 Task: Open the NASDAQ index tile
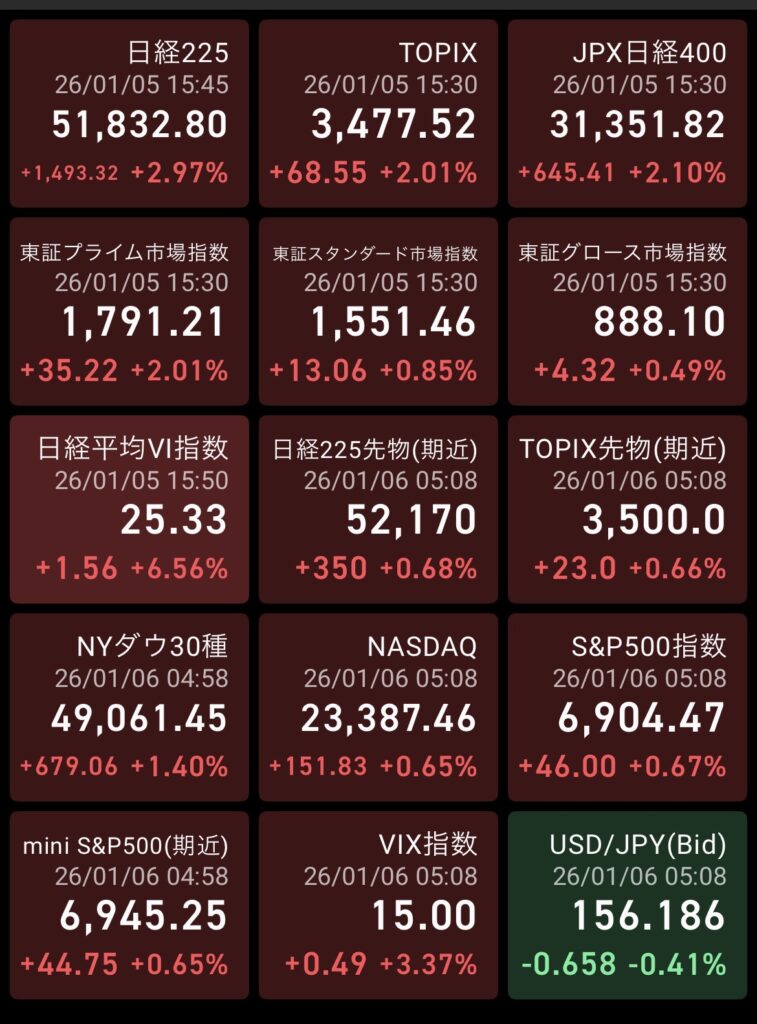click(x=378, y=707)
